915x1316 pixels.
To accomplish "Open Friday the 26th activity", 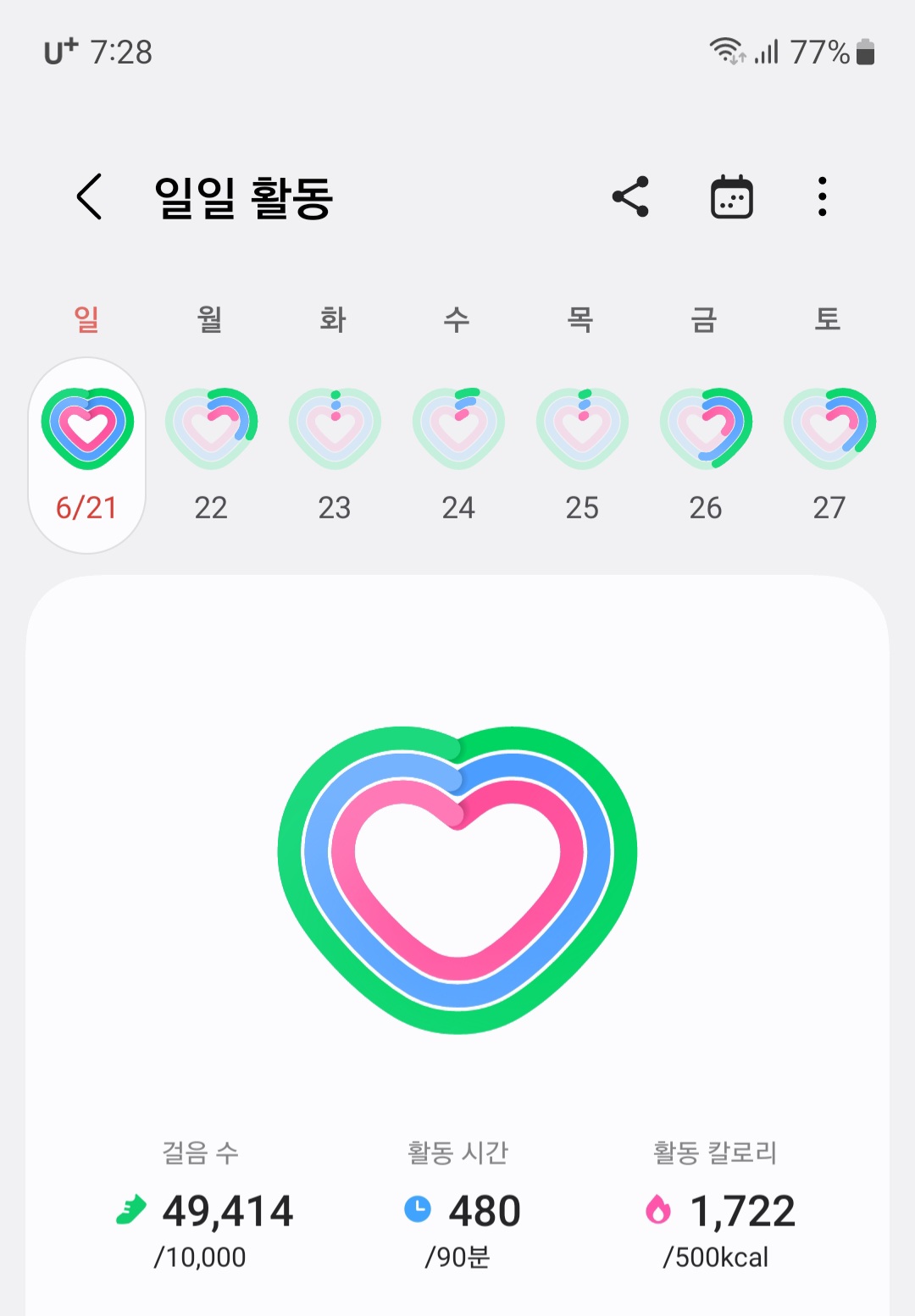I will (x=706, y=454).
